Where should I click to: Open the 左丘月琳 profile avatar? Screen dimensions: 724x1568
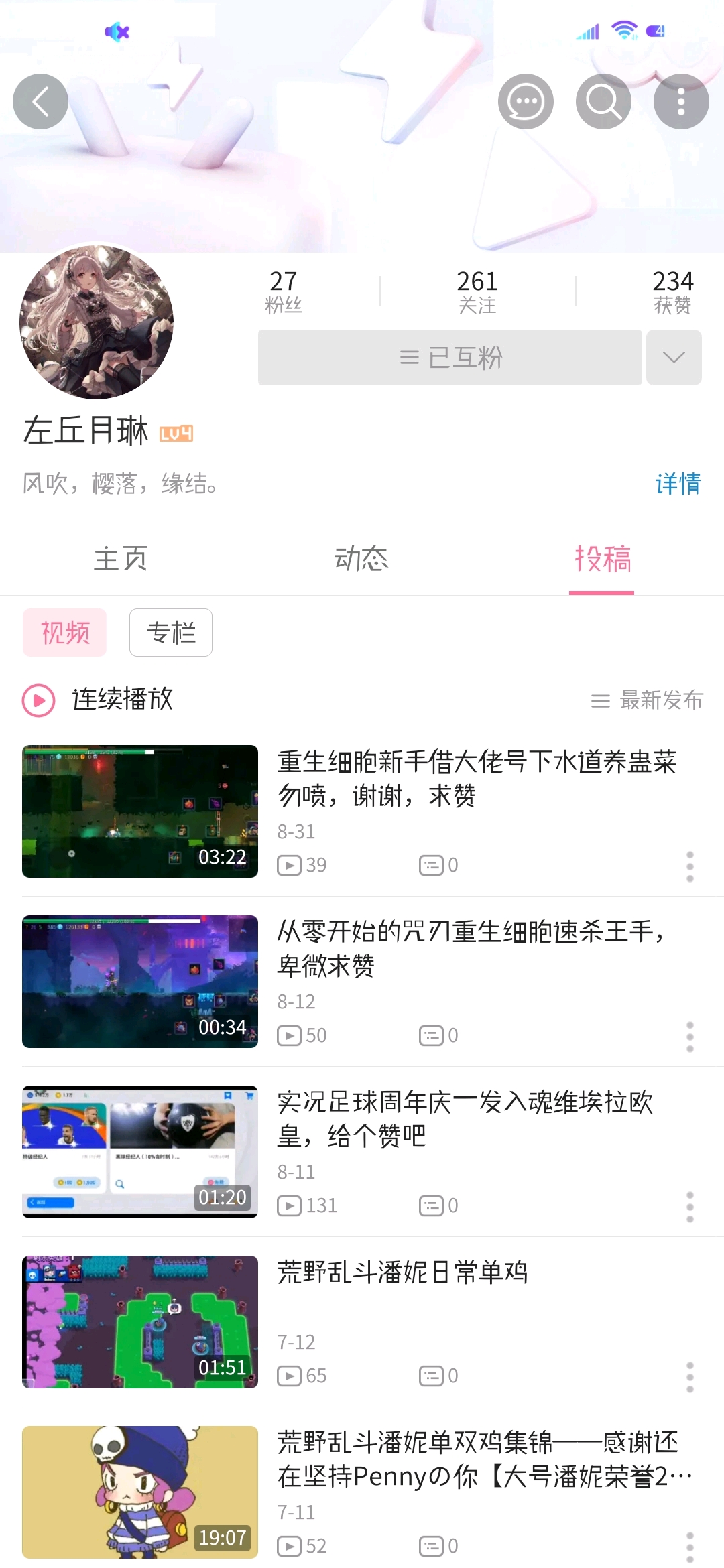[97, 322]
